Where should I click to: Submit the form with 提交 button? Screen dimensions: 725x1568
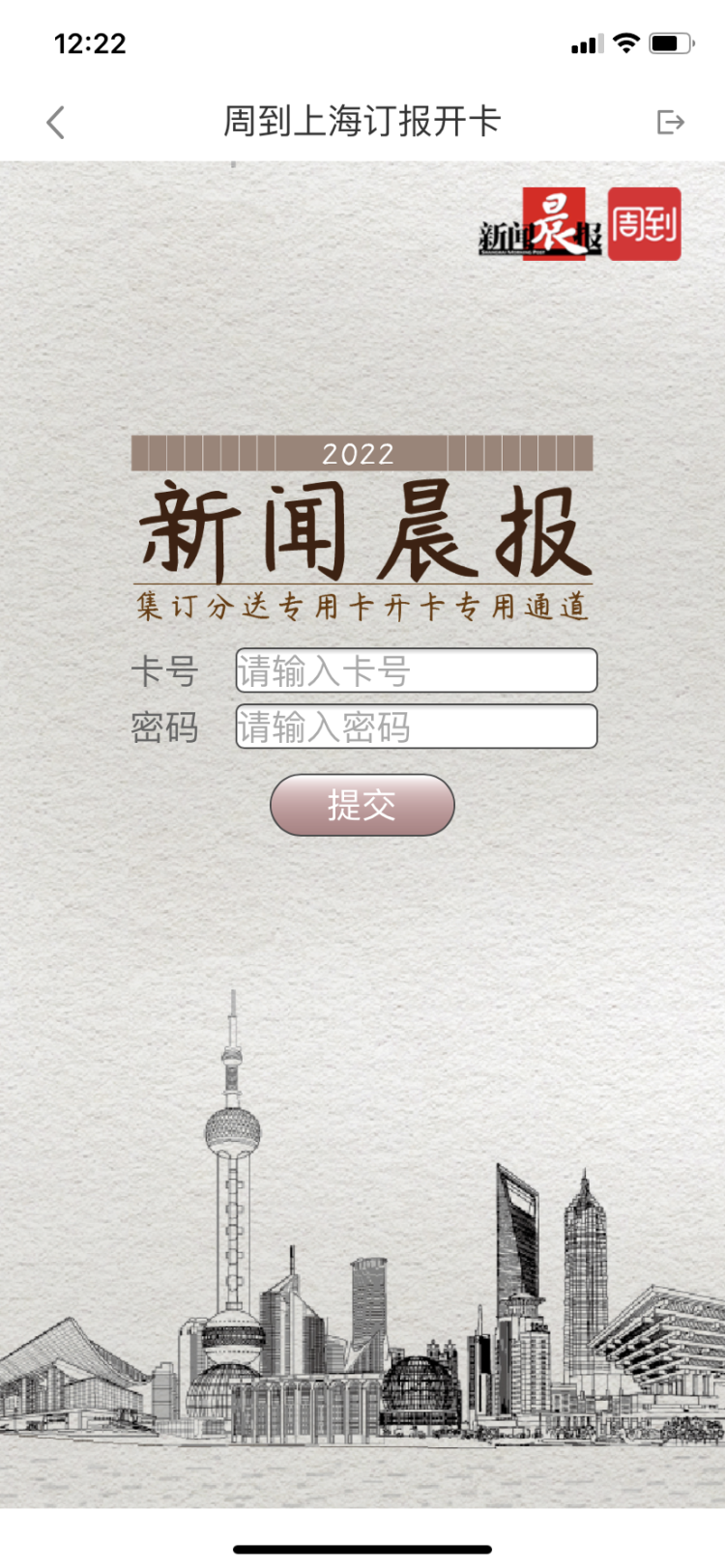pos(362,805)
